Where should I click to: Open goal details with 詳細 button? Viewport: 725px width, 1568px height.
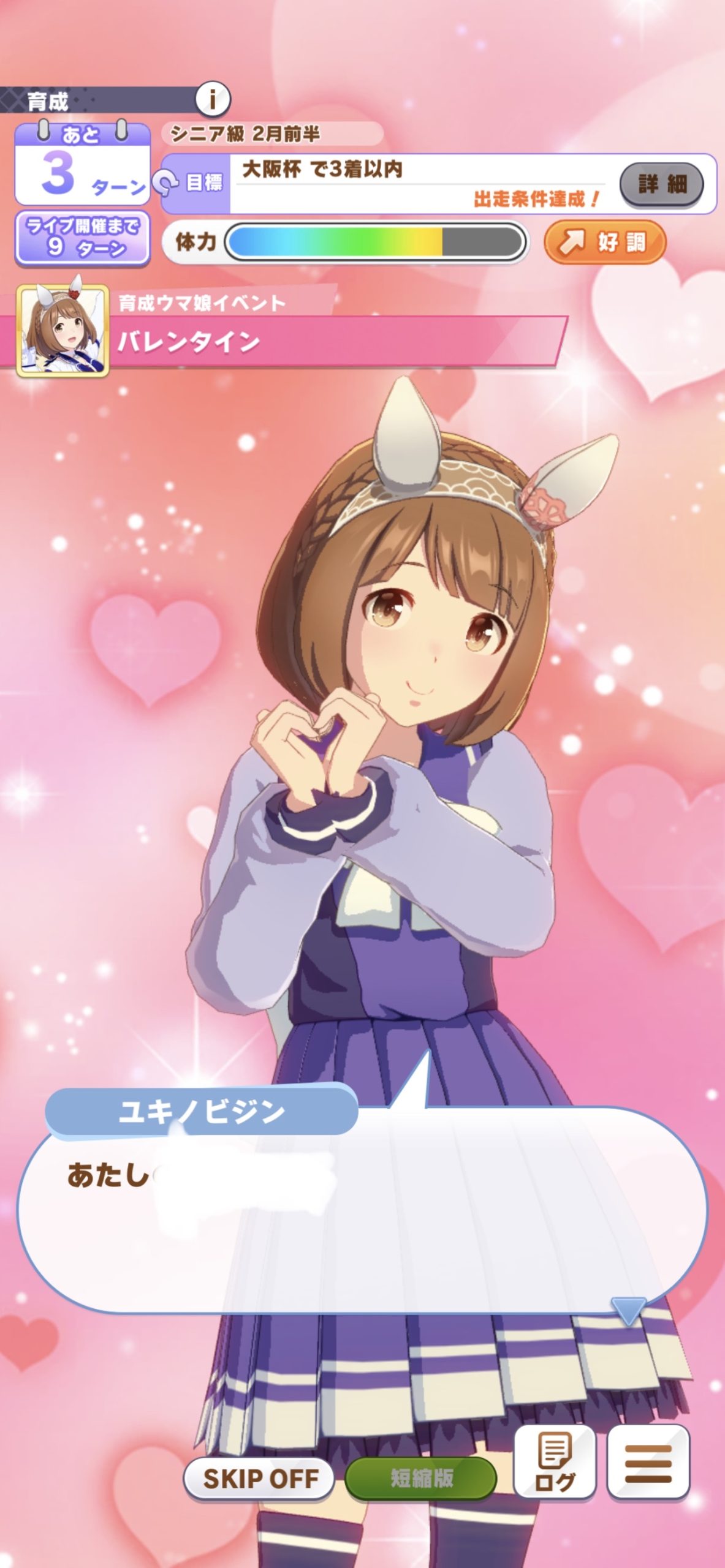click(661, 184)
